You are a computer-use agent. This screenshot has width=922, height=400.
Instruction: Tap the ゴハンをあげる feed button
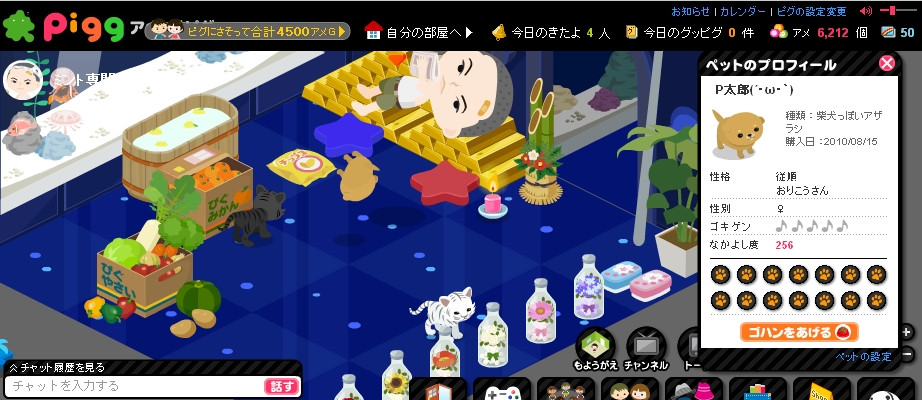click(x=798, y=331)
